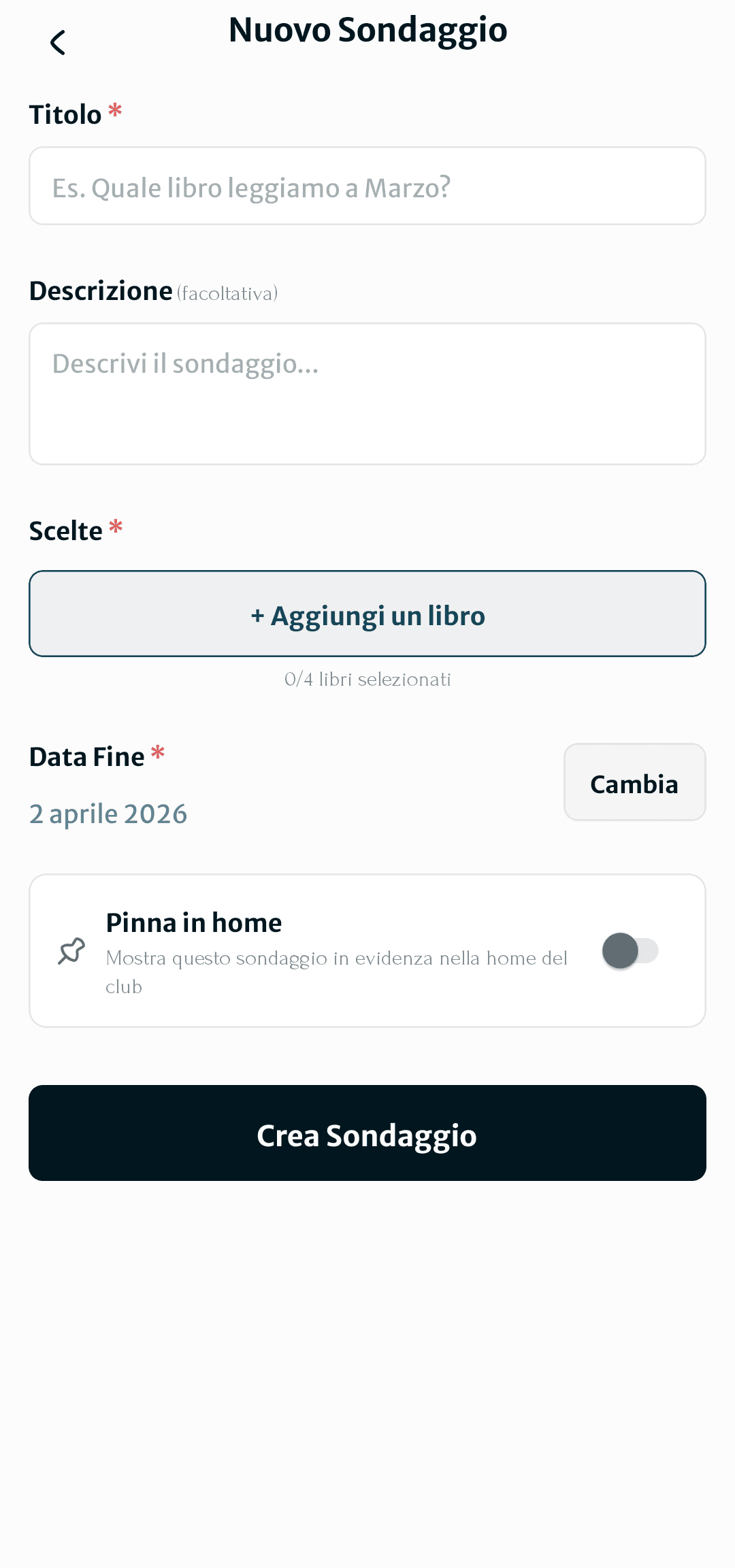Click the Pinna in home description text
735x1568 pixels.
click(x=336, y=971)
